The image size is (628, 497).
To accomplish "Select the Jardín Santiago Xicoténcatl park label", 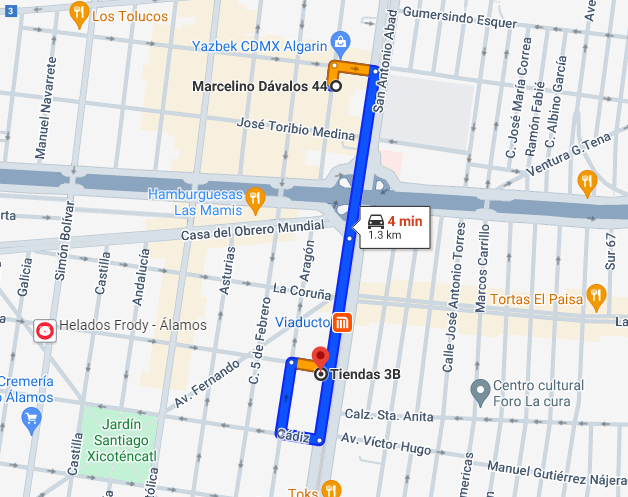I will [x=121, y=440].
